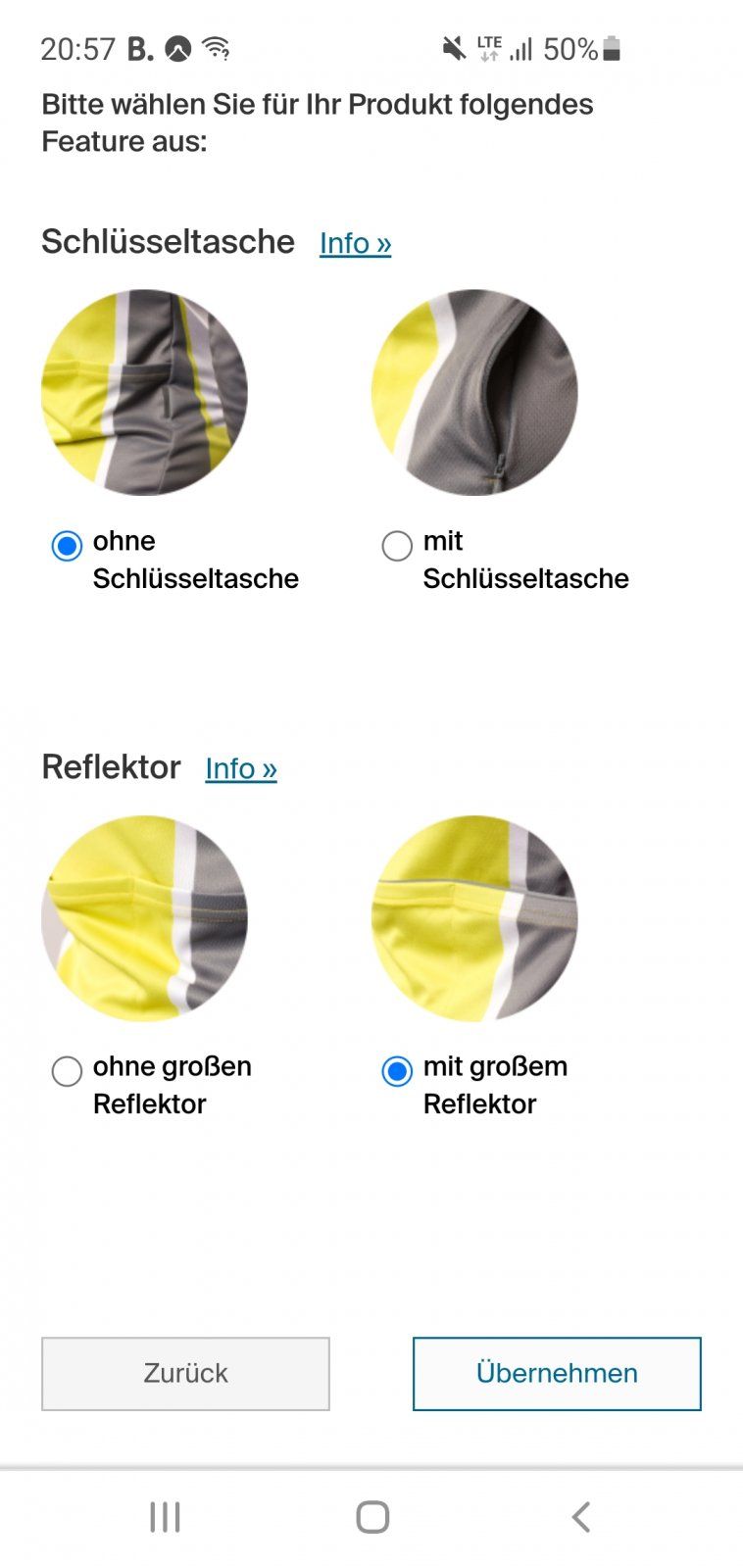
Task: Open recent apps from navigation bar
Action: [165, 1517]
